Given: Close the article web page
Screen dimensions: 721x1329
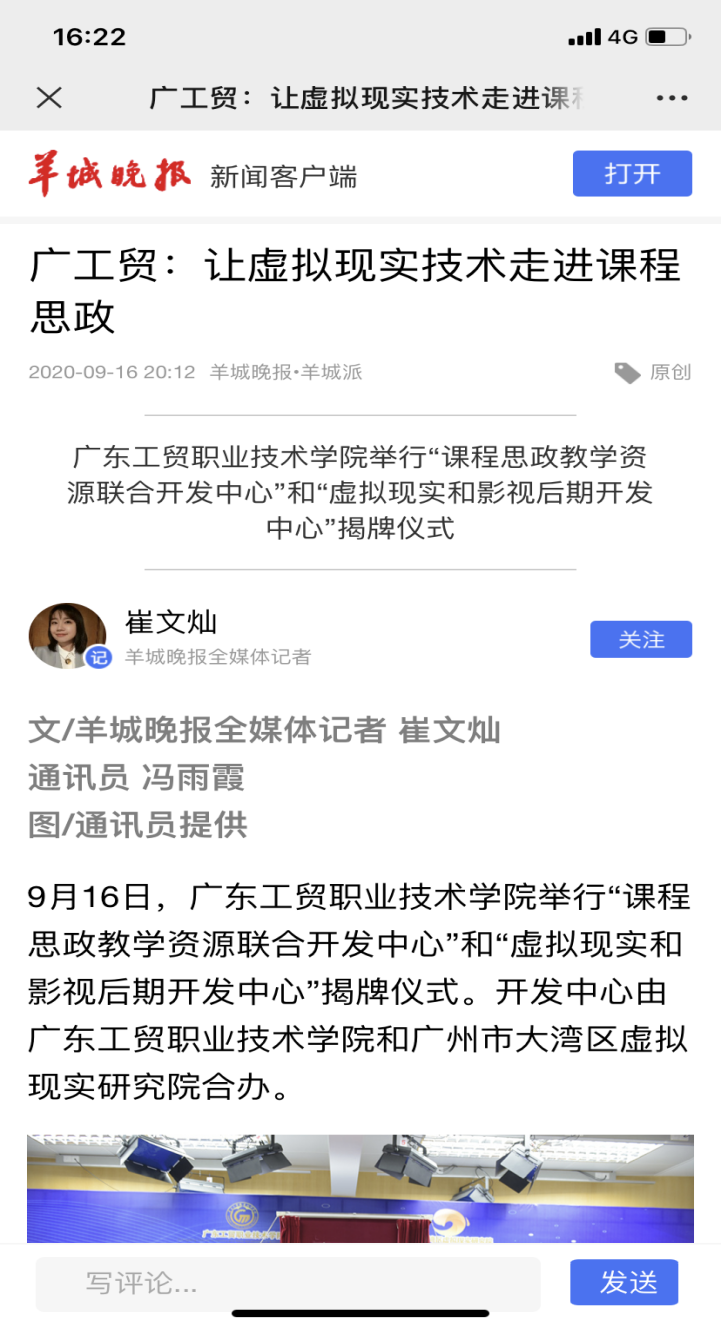Looking at the screenshot, I should tap(49, 97).
